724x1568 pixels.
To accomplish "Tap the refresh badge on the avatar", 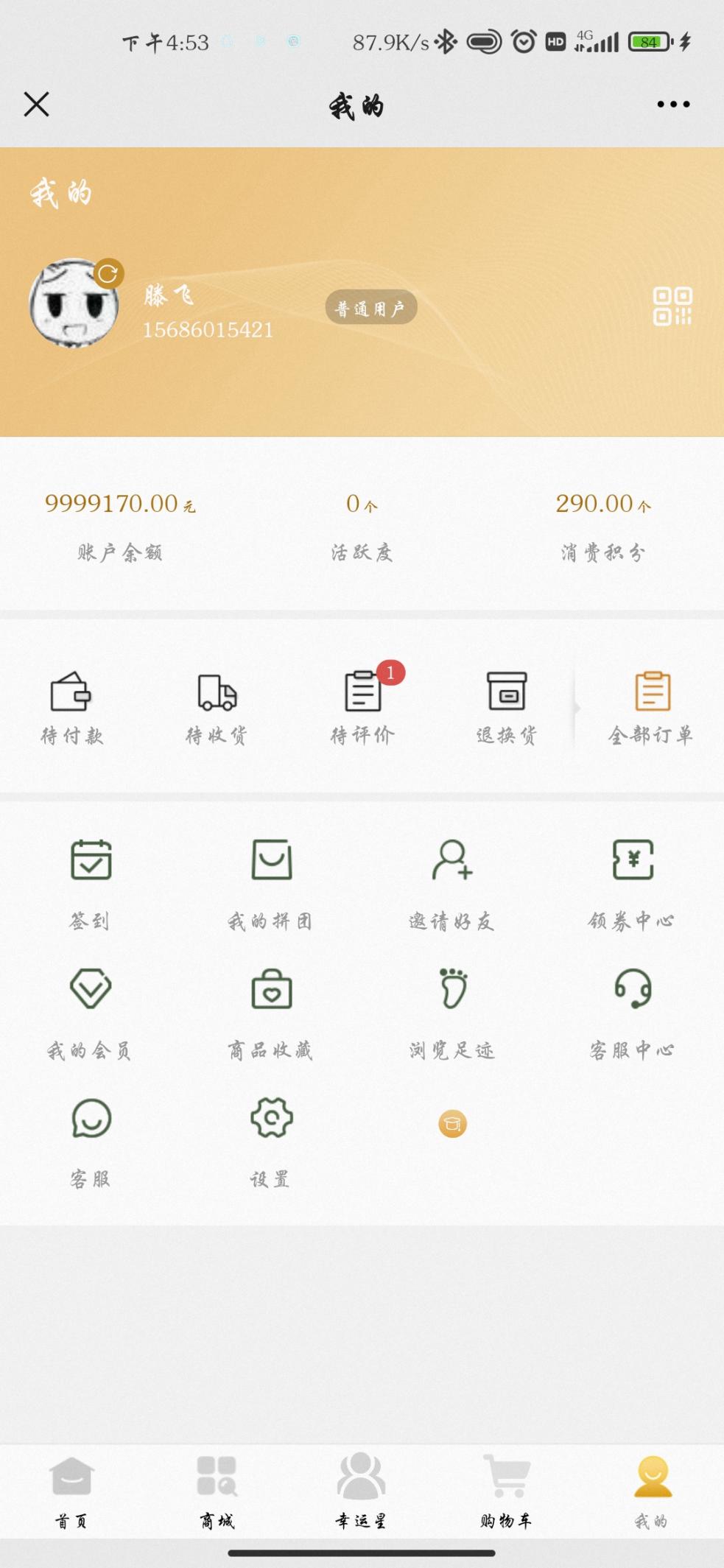I will click(108, 274).
